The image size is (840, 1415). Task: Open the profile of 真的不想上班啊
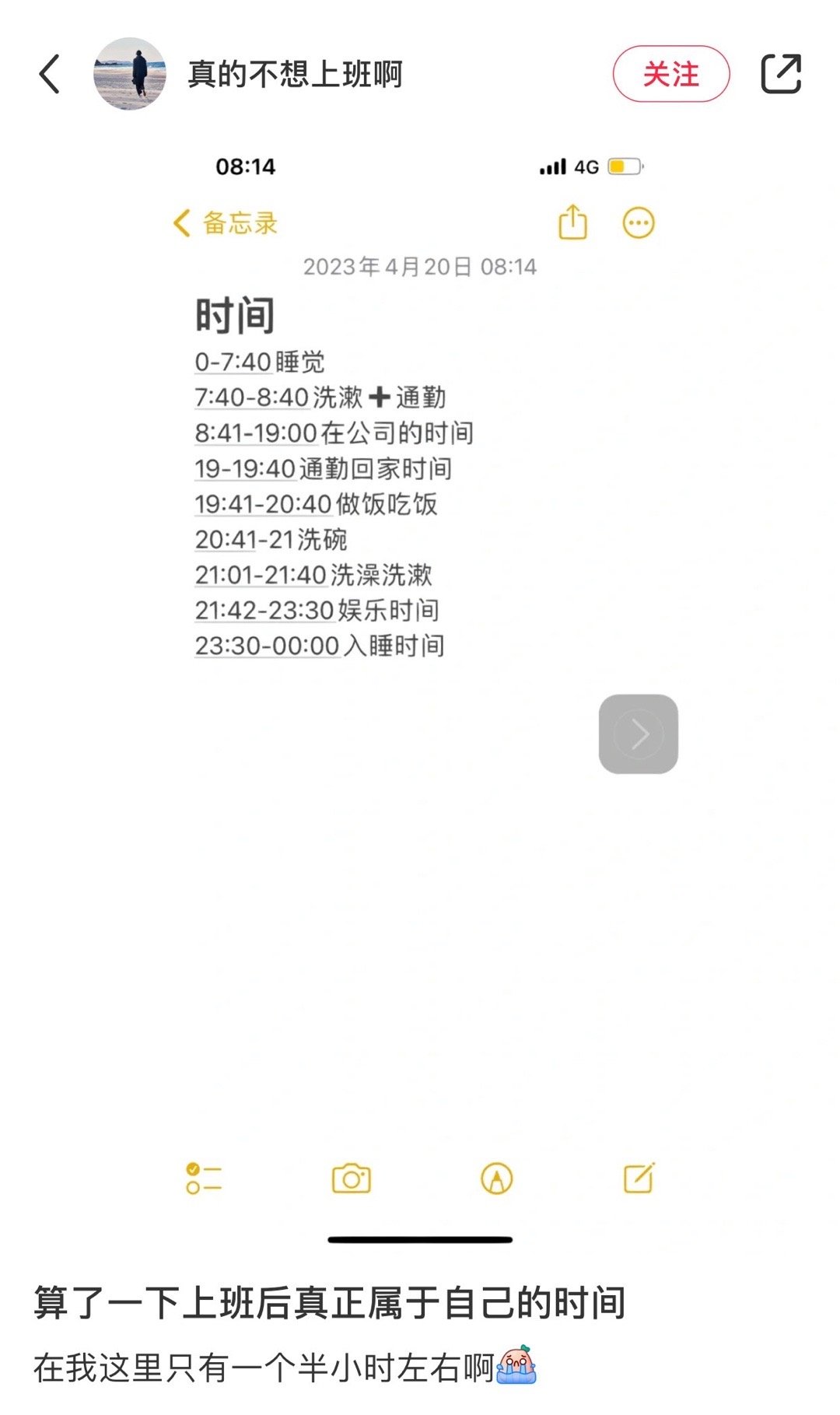click(x=295, y=75)
